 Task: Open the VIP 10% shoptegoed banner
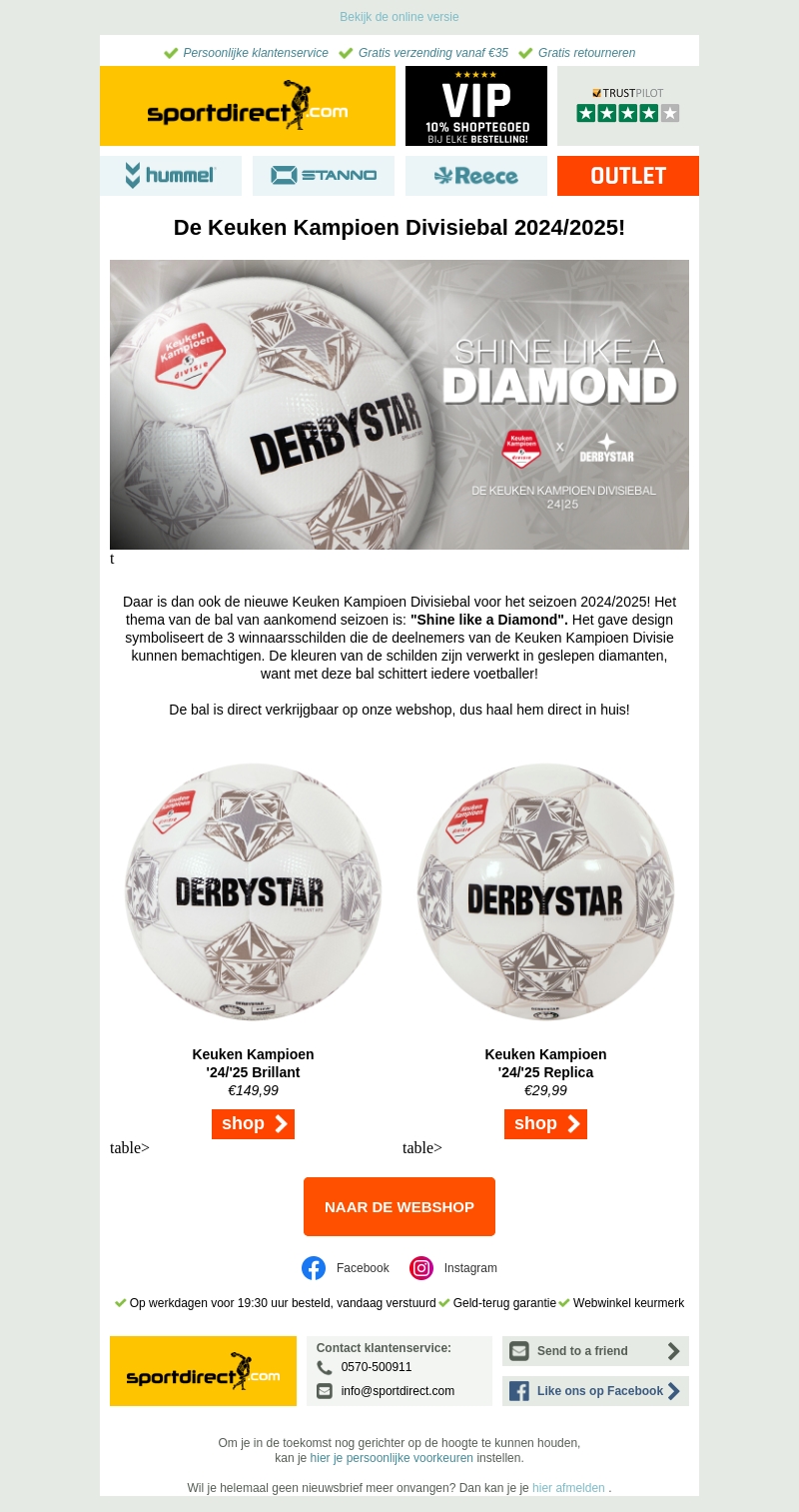(475, 106)
